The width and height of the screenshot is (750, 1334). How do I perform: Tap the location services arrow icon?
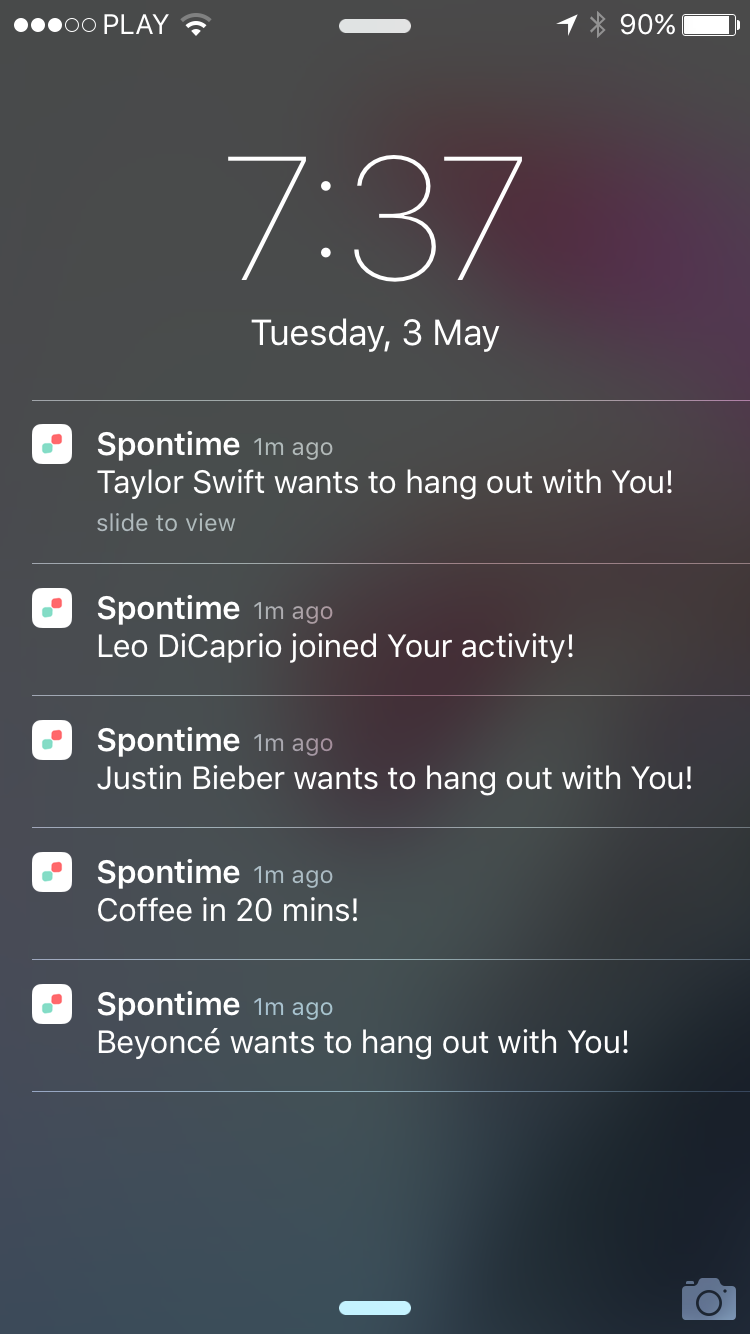tap(567, 24)
